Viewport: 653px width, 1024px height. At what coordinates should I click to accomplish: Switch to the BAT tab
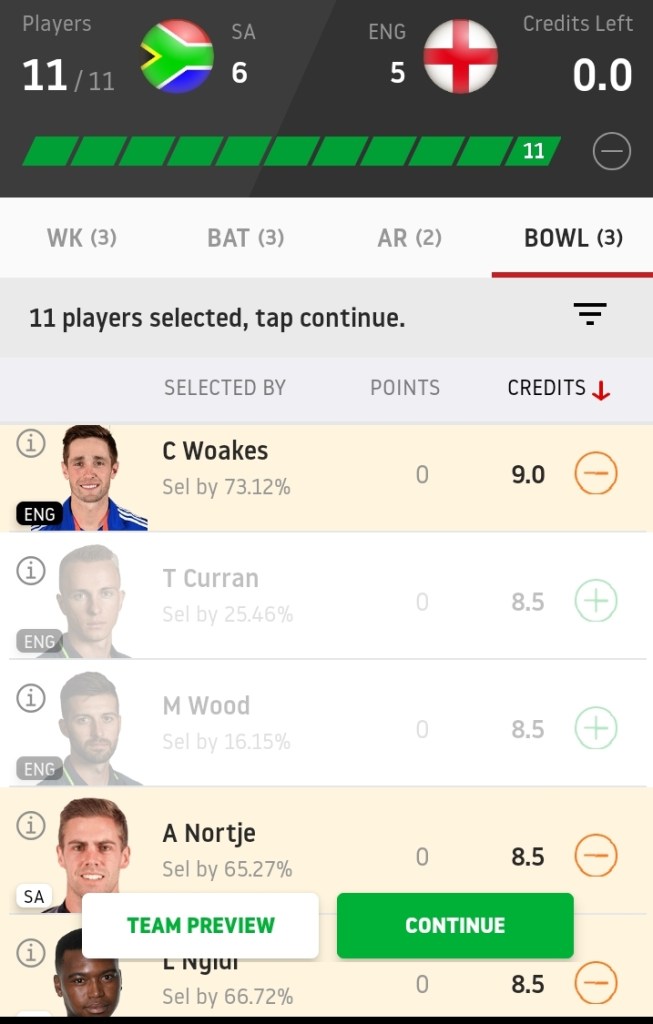pyautogui.click(x=245, y=238)
